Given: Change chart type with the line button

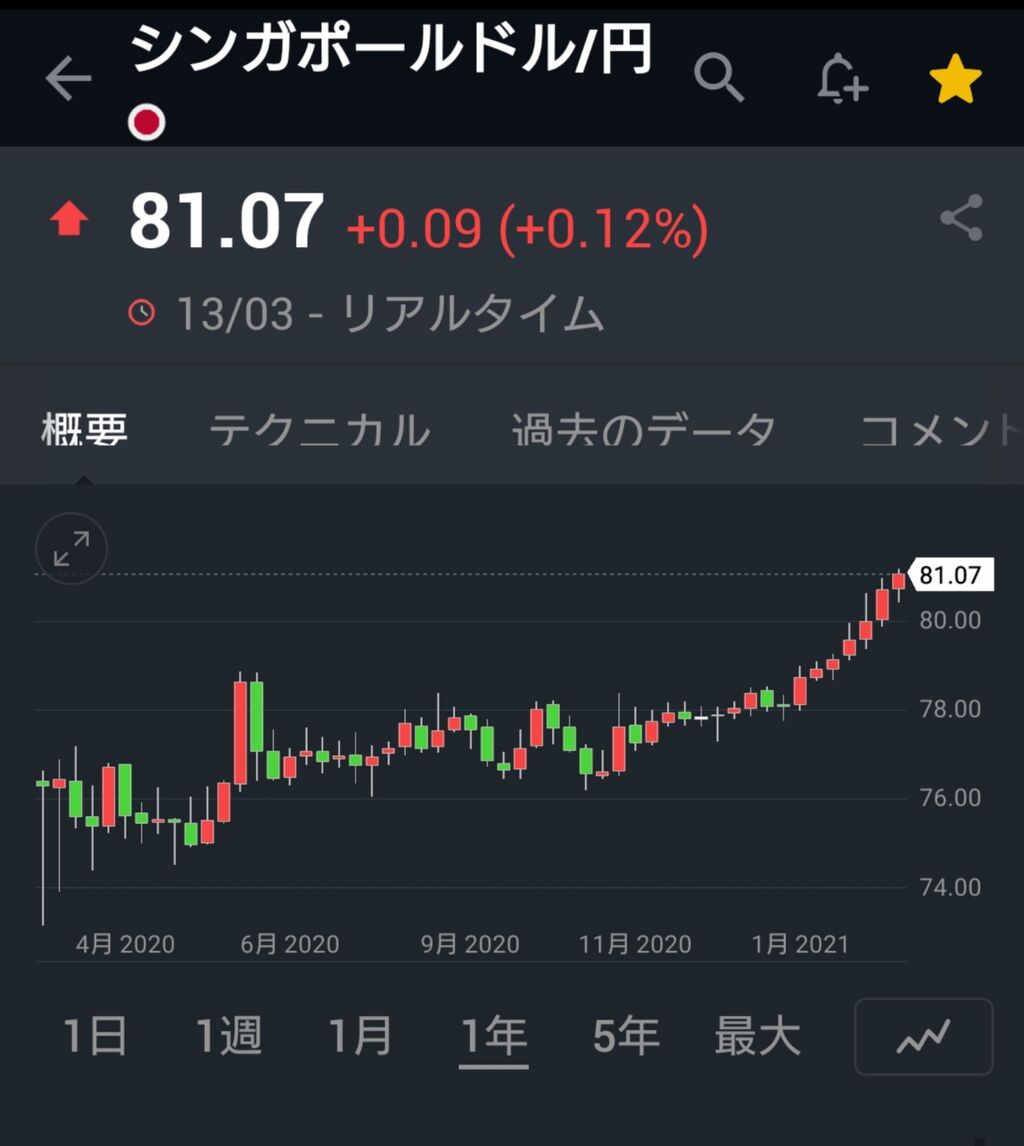Looking at the screenshot, I should [x=923, y=1037].
